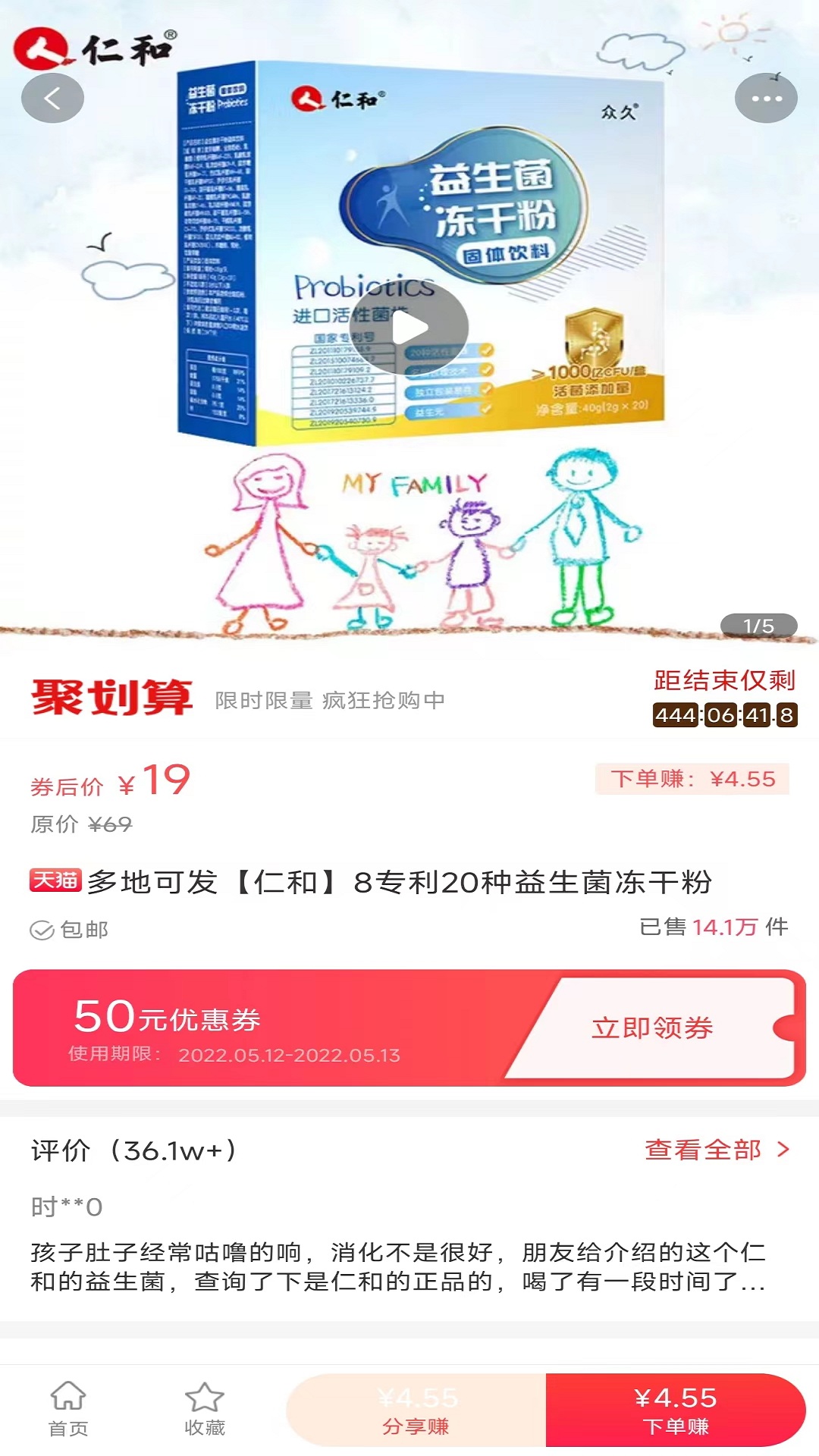Add this product to 收藏 favorites
This screenshot has width=819, height=1456.
[x=205, y=1409]
